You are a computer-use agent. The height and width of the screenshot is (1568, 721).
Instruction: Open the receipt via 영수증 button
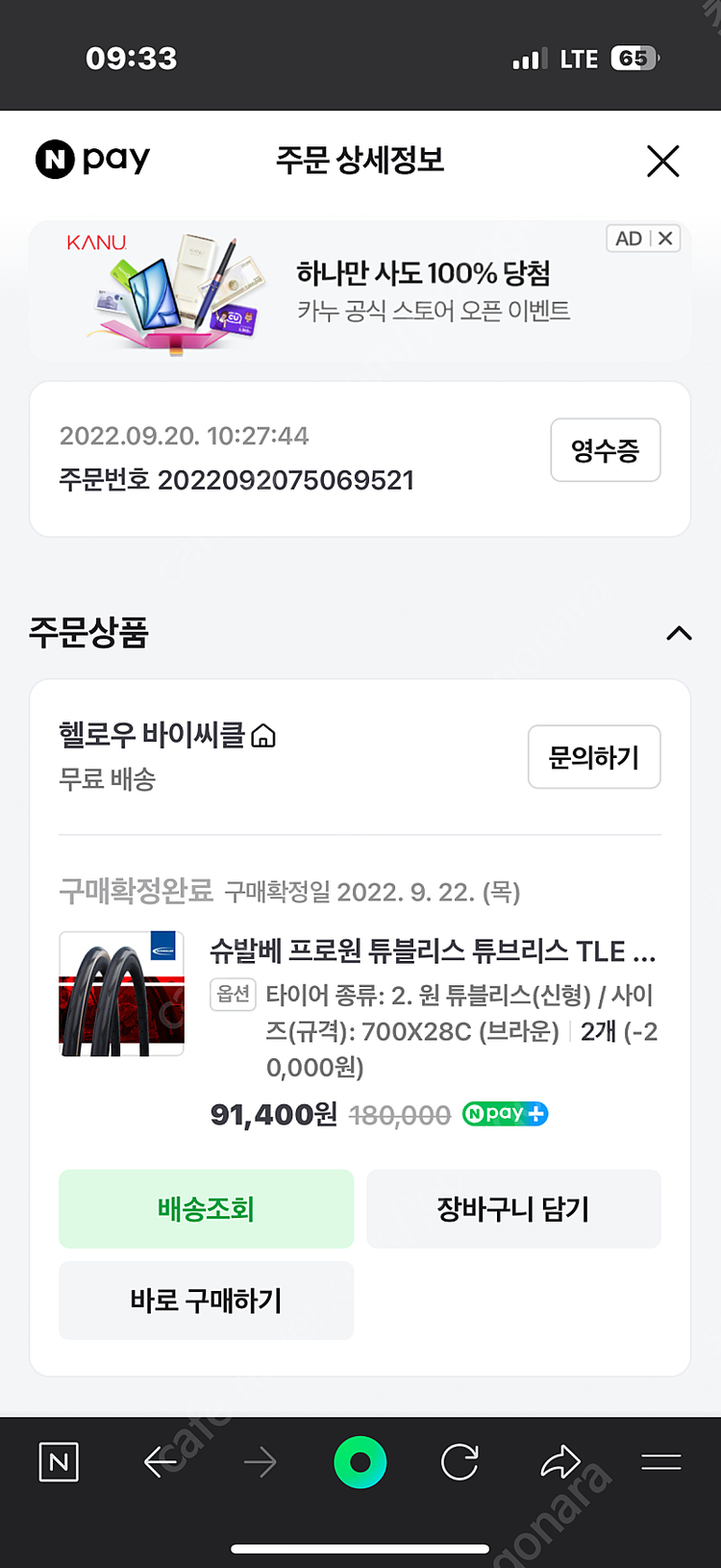605,449
